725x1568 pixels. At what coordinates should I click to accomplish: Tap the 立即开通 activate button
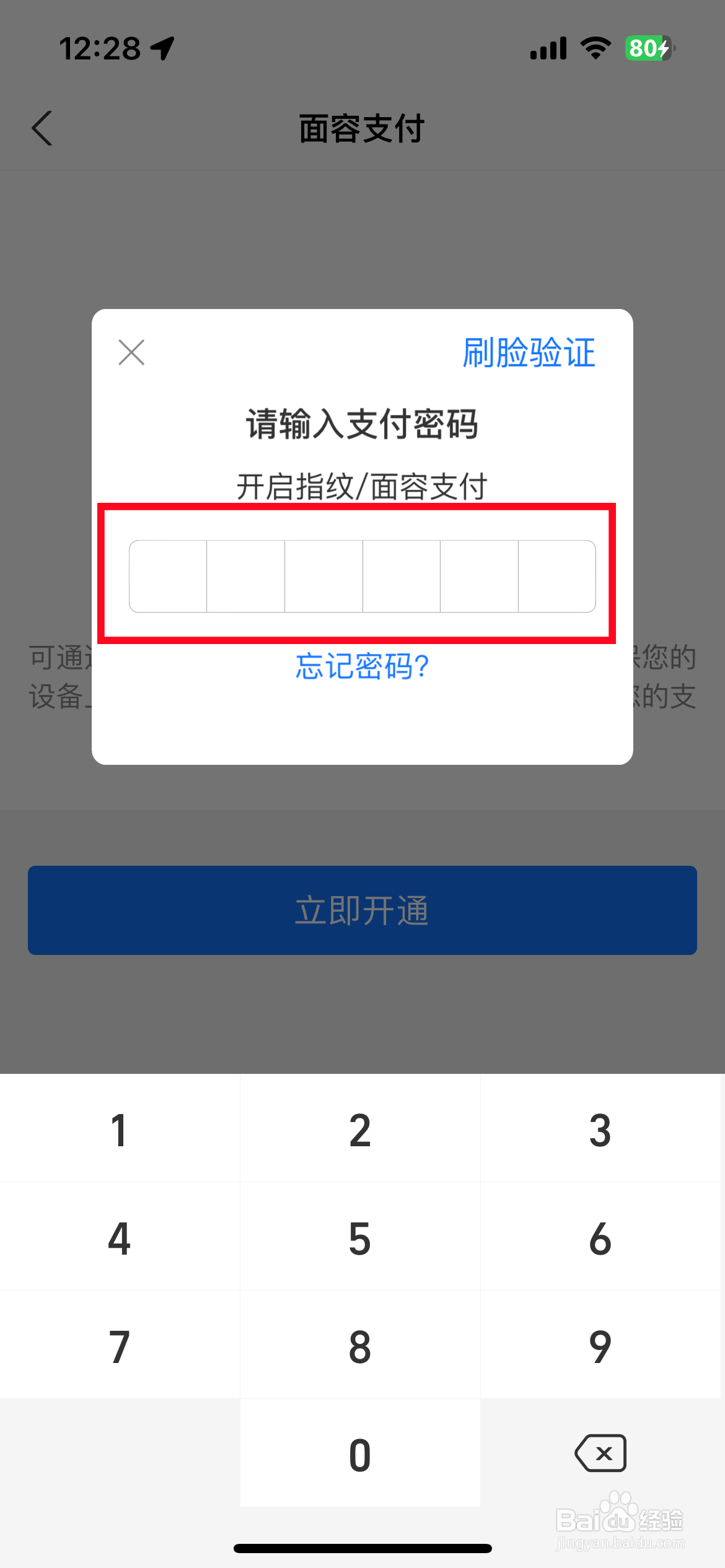pos(362,909)
